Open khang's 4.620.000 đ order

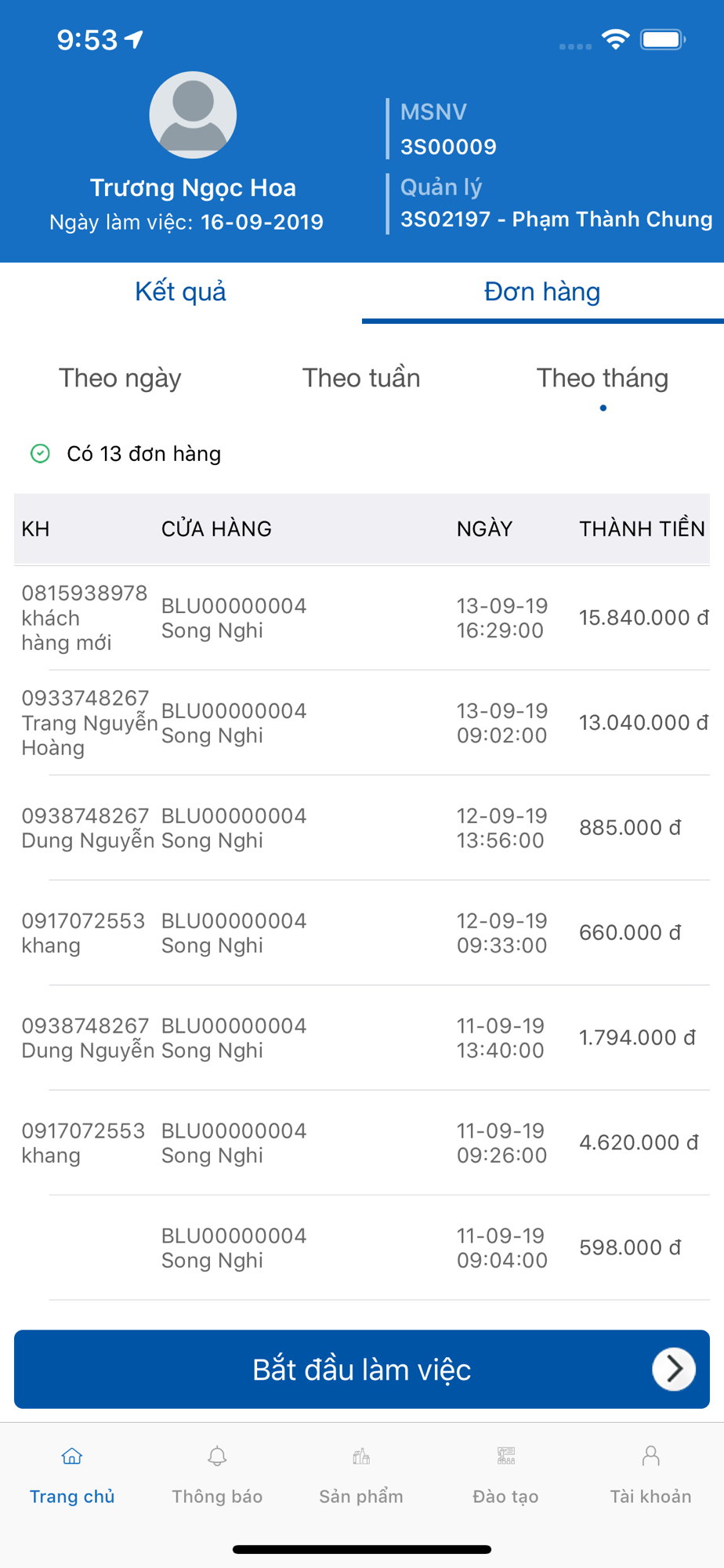tap(362, 1143)
